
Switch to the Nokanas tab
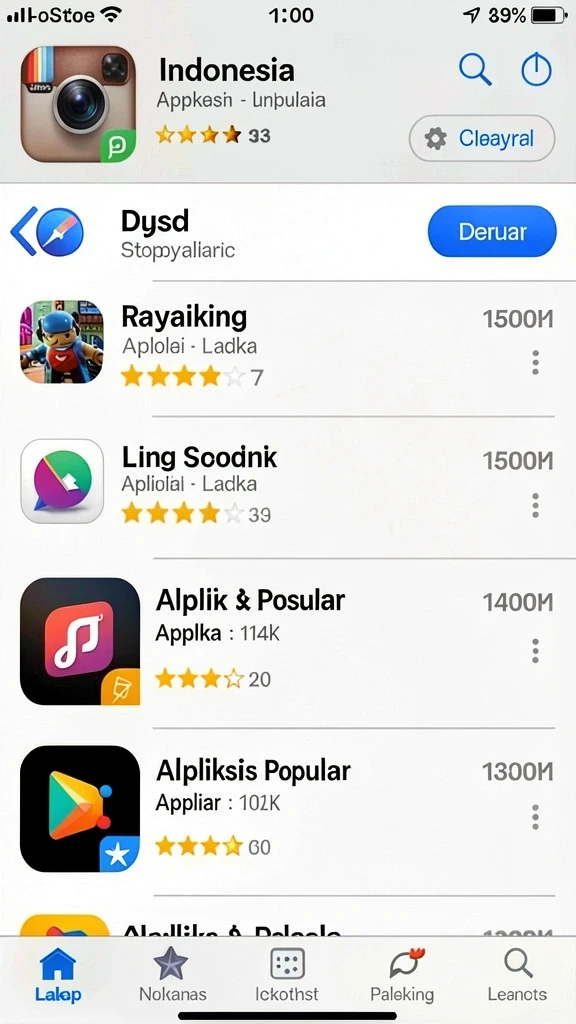172,975
